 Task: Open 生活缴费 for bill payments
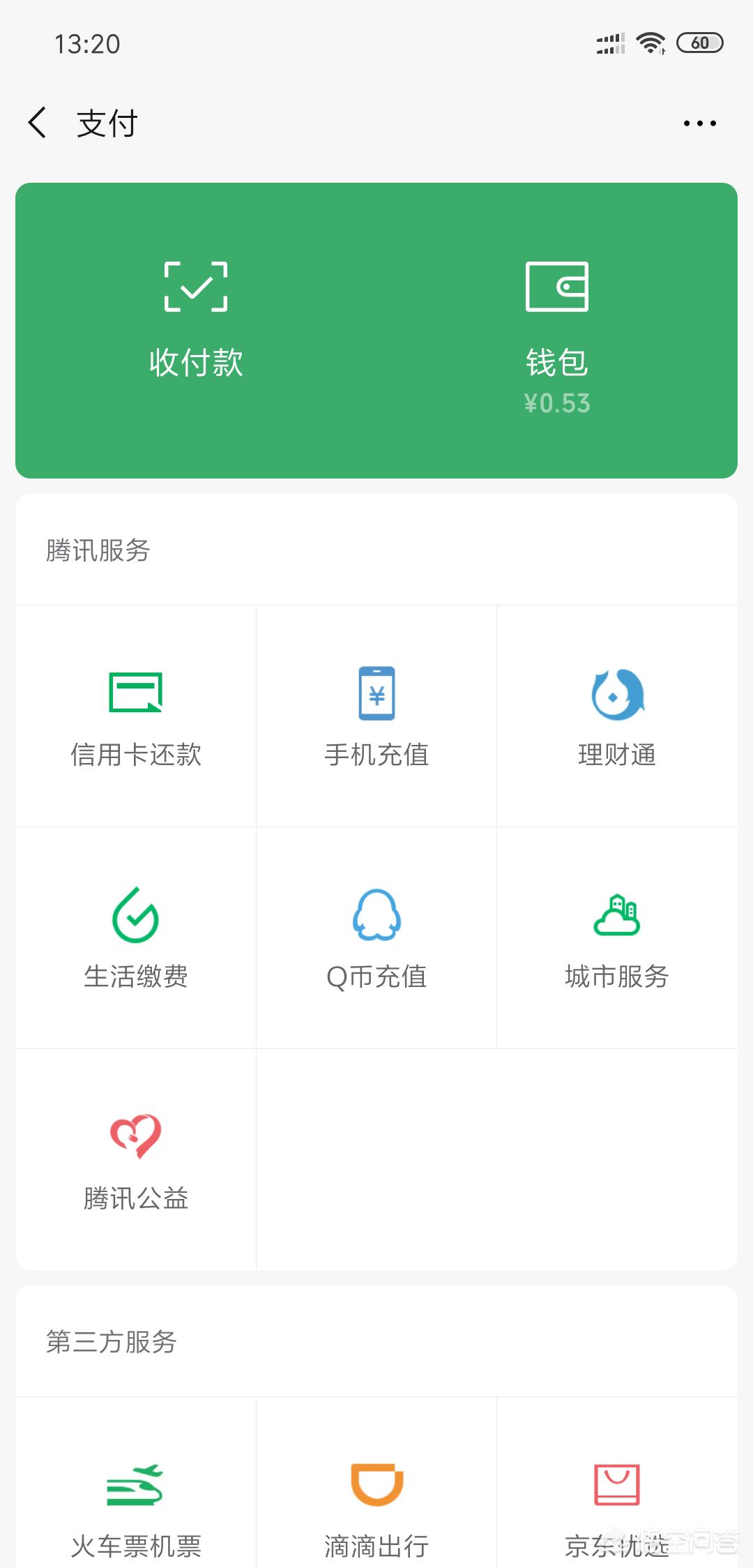tap(136, 937)
